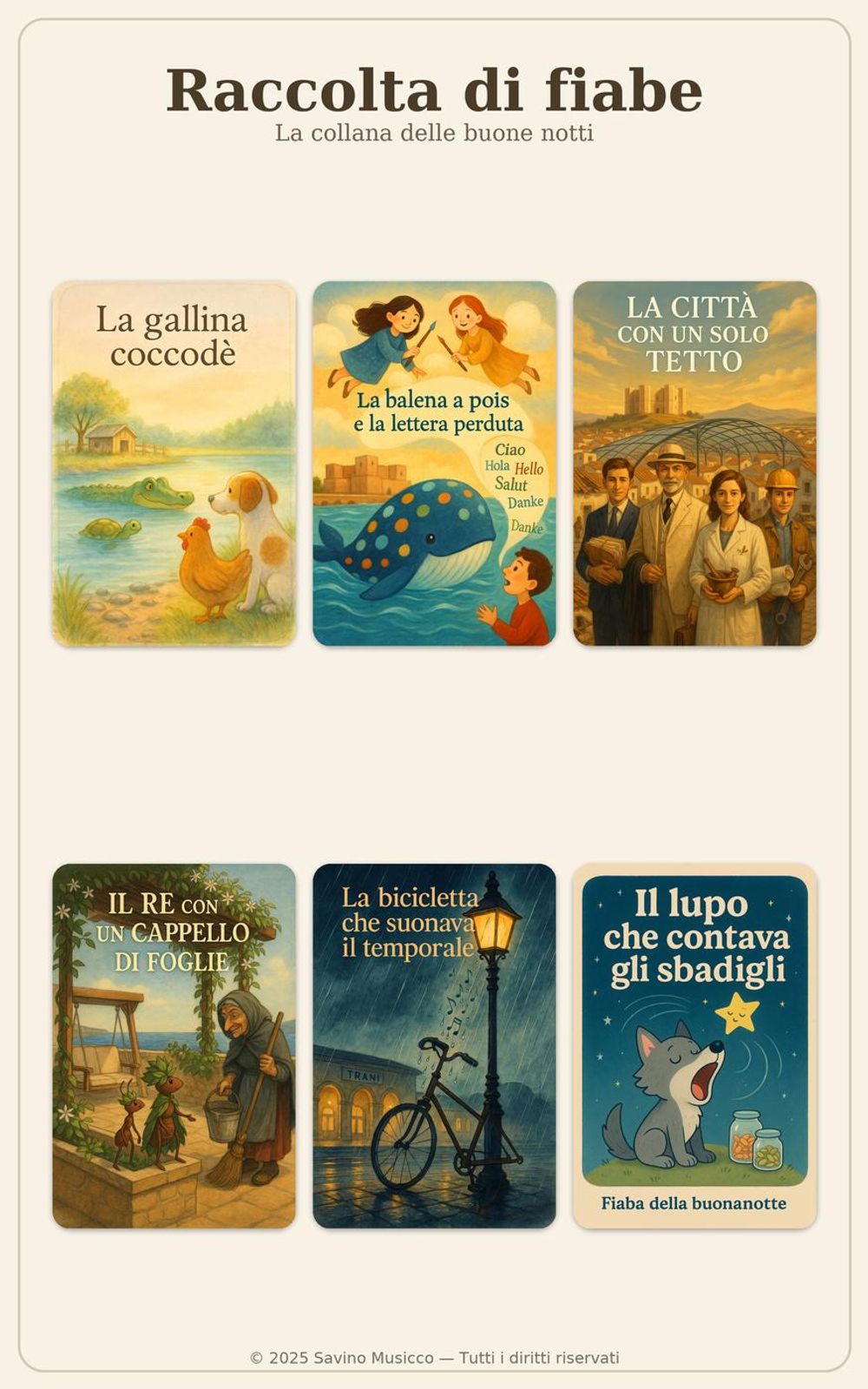868x1389 pixels.
Task: View La città con un solo tetto cover
Action: click(694, 464)
